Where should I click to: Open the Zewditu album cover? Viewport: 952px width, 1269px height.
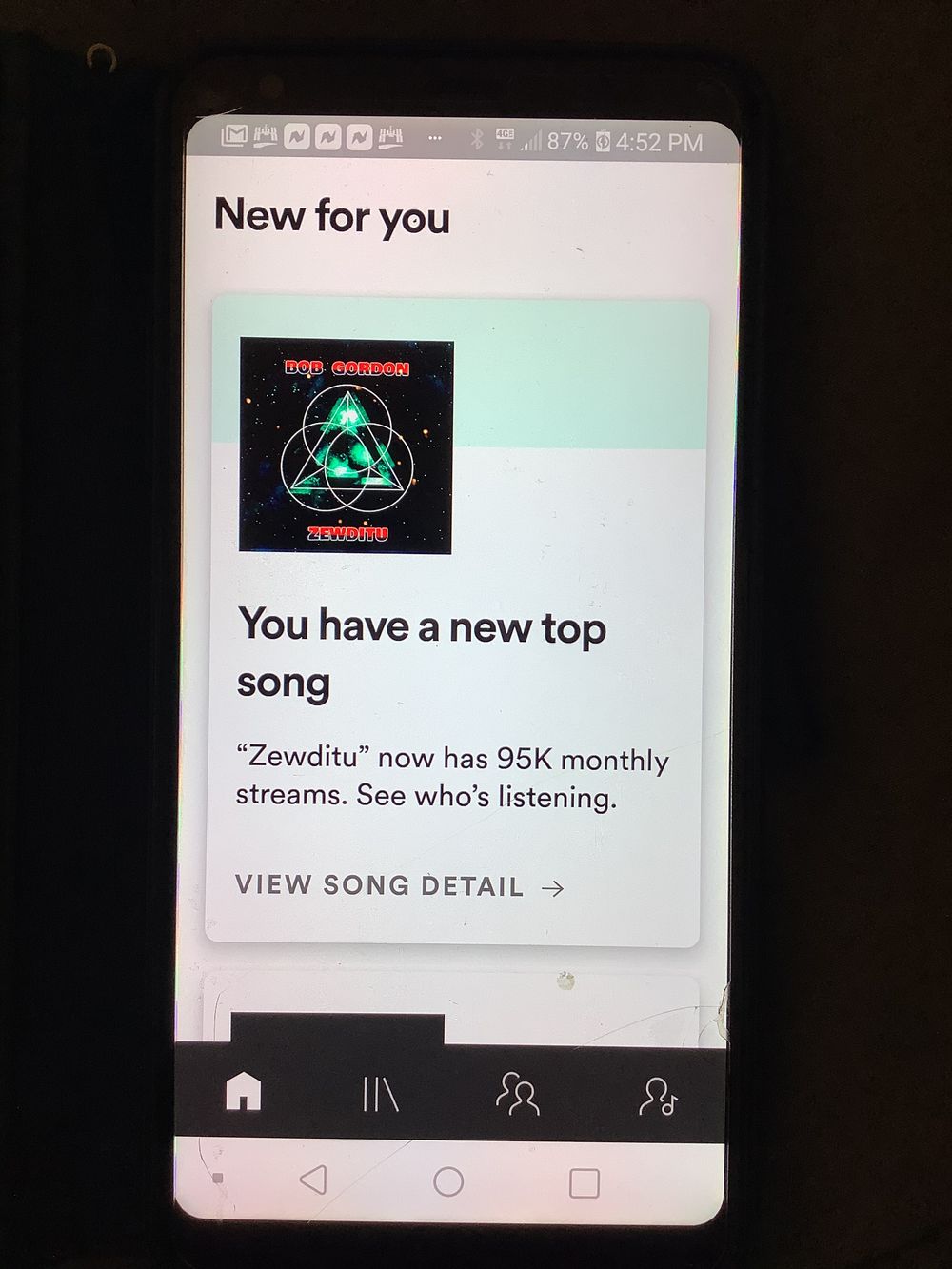(347, 446)
